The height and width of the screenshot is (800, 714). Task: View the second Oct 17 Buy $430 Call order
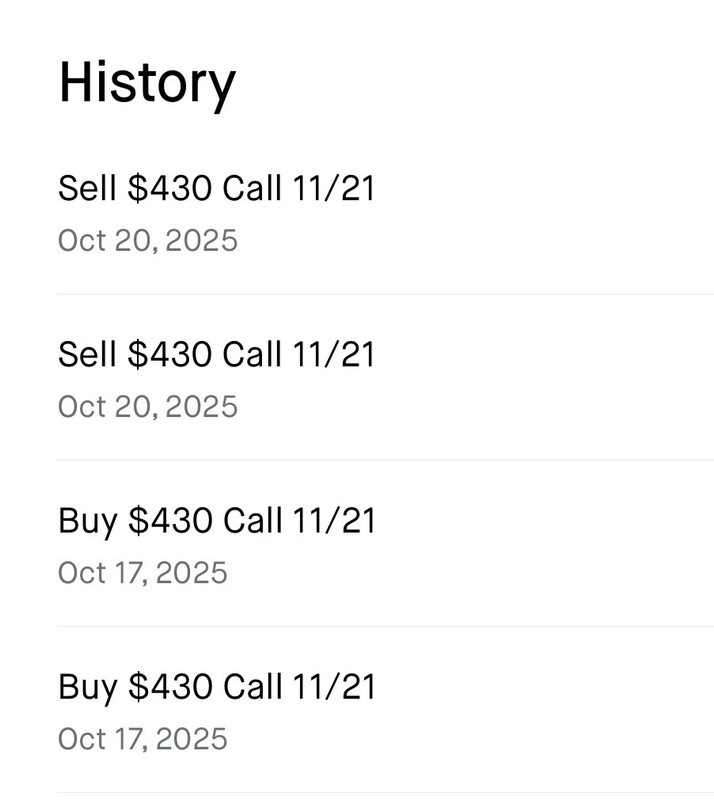(216, 710)
